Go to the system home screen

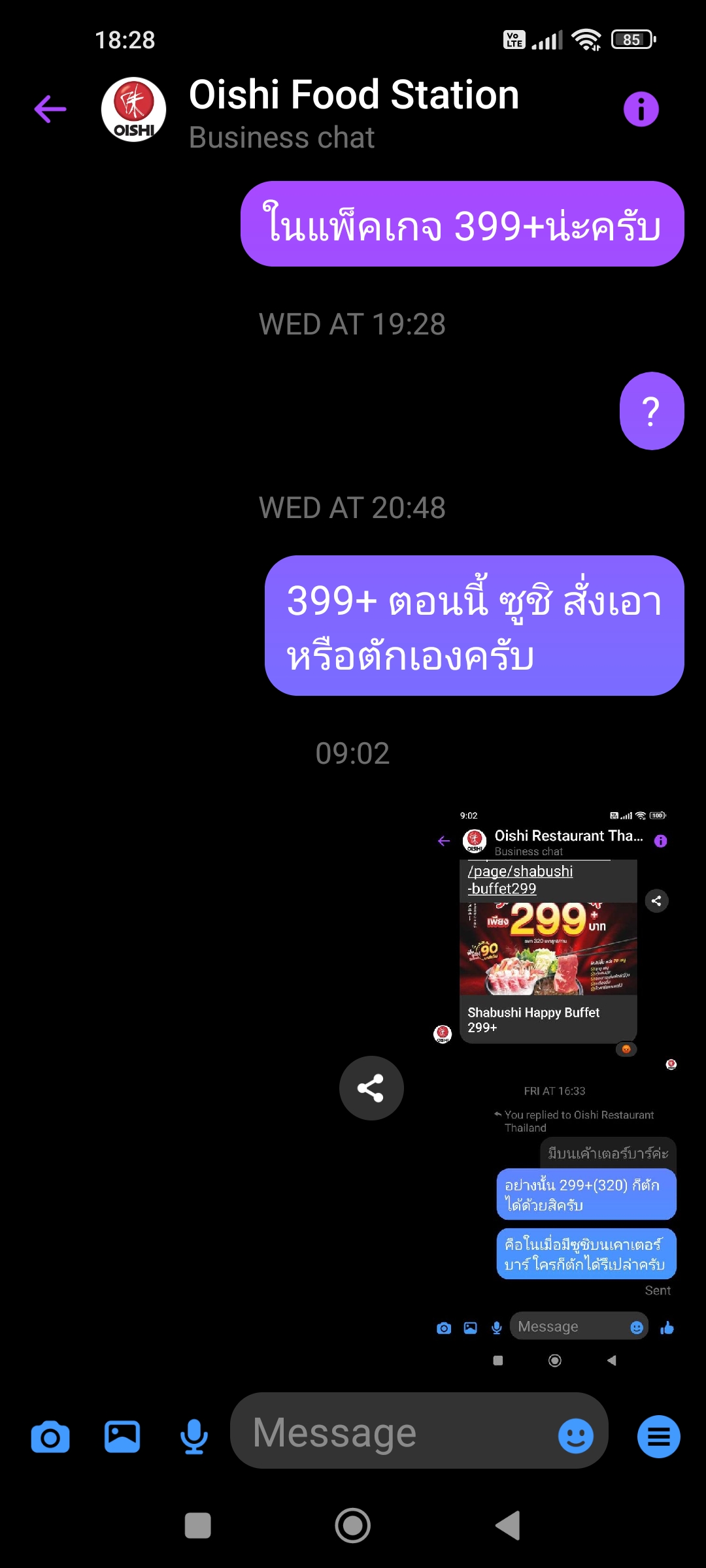[353, 1526]
